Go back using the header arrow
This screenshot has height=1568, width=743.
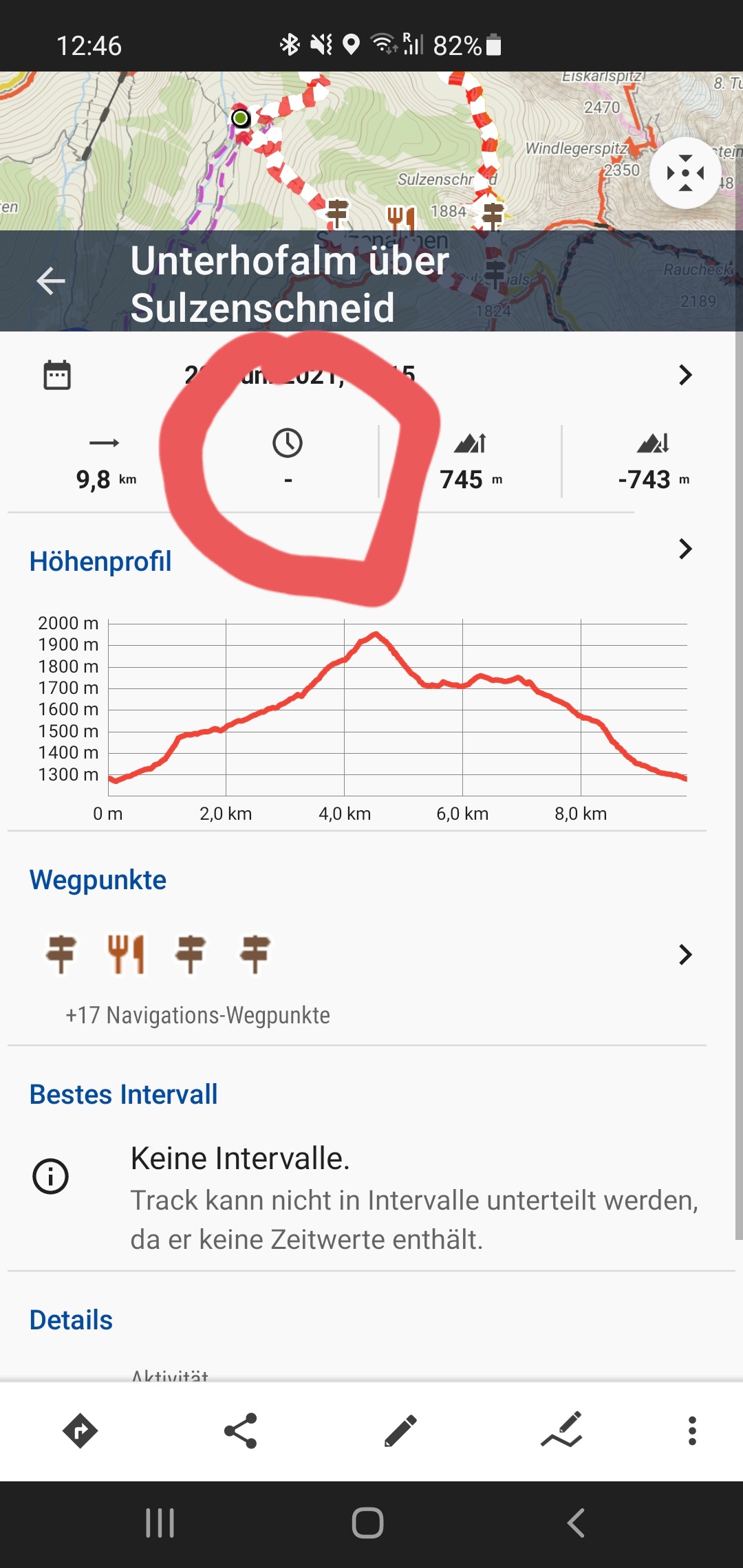point(51,281)
